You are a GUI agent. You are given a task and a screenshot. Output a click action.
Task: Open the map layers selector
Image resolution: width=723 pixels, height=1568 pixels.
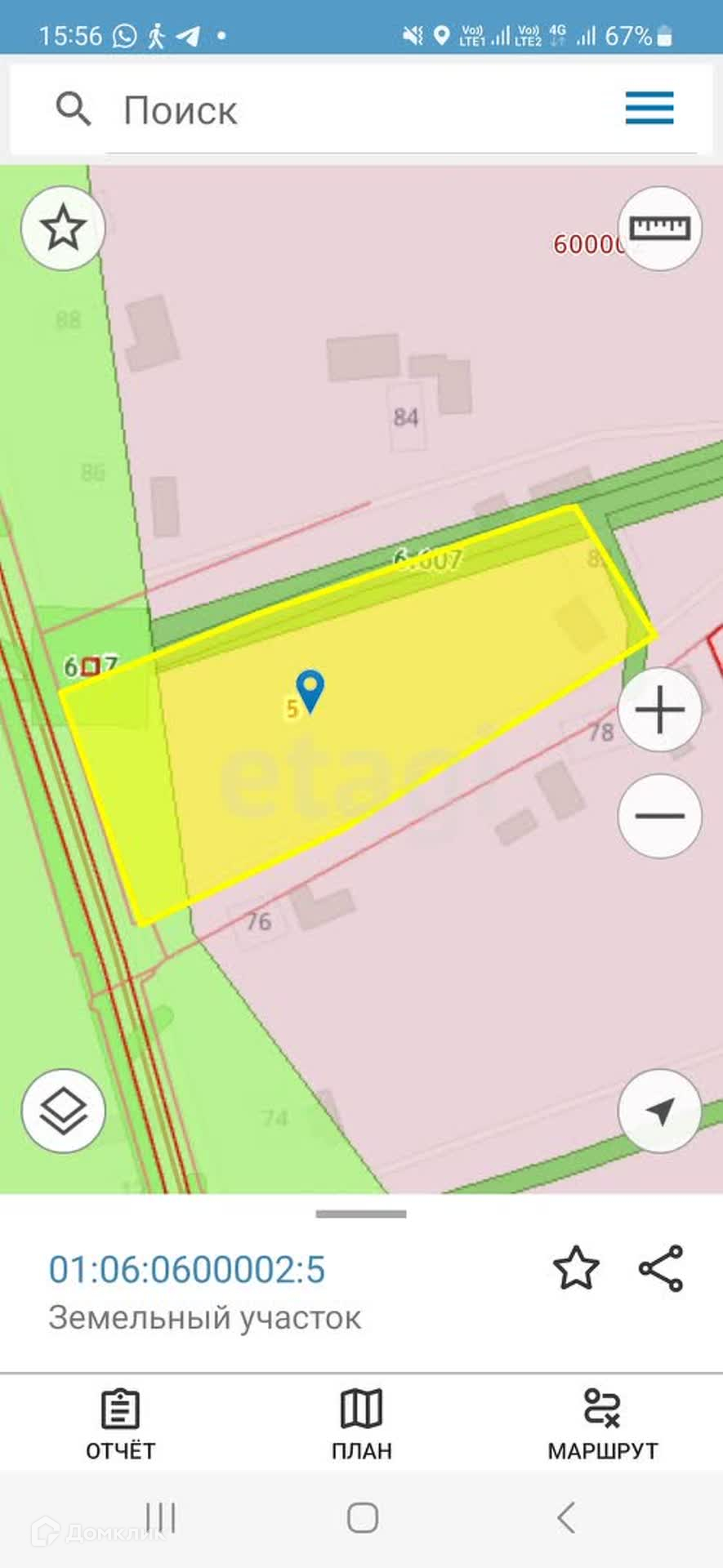pyautogui.click(x=63, y=1111)
